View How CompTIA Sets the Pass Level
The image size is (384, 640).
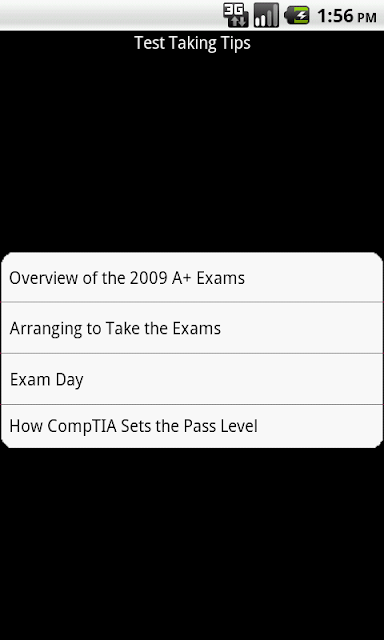tap(192, 426)
